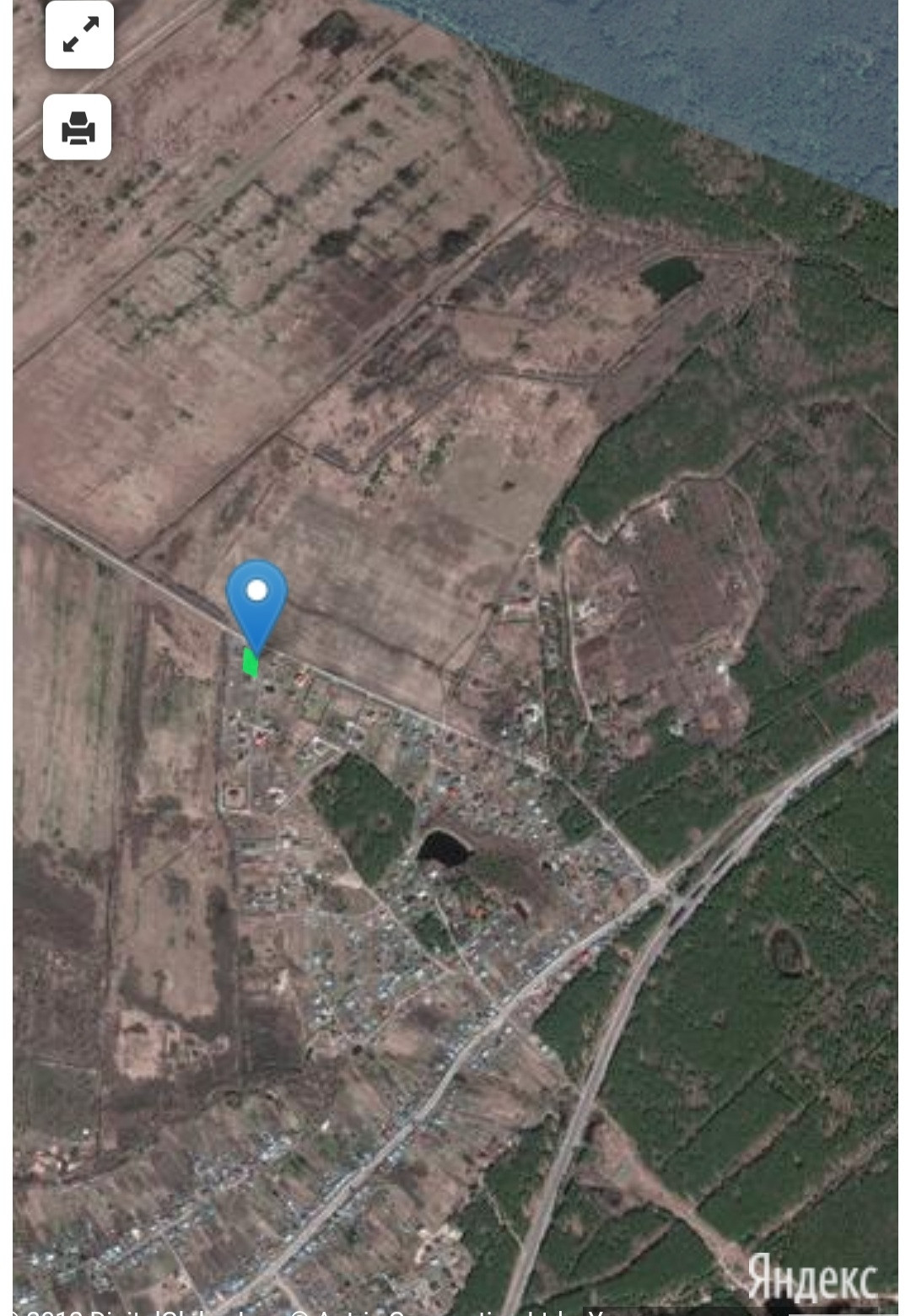Expand the map to fullscreen
911x1316 pixels.
(x=80, y=35)
